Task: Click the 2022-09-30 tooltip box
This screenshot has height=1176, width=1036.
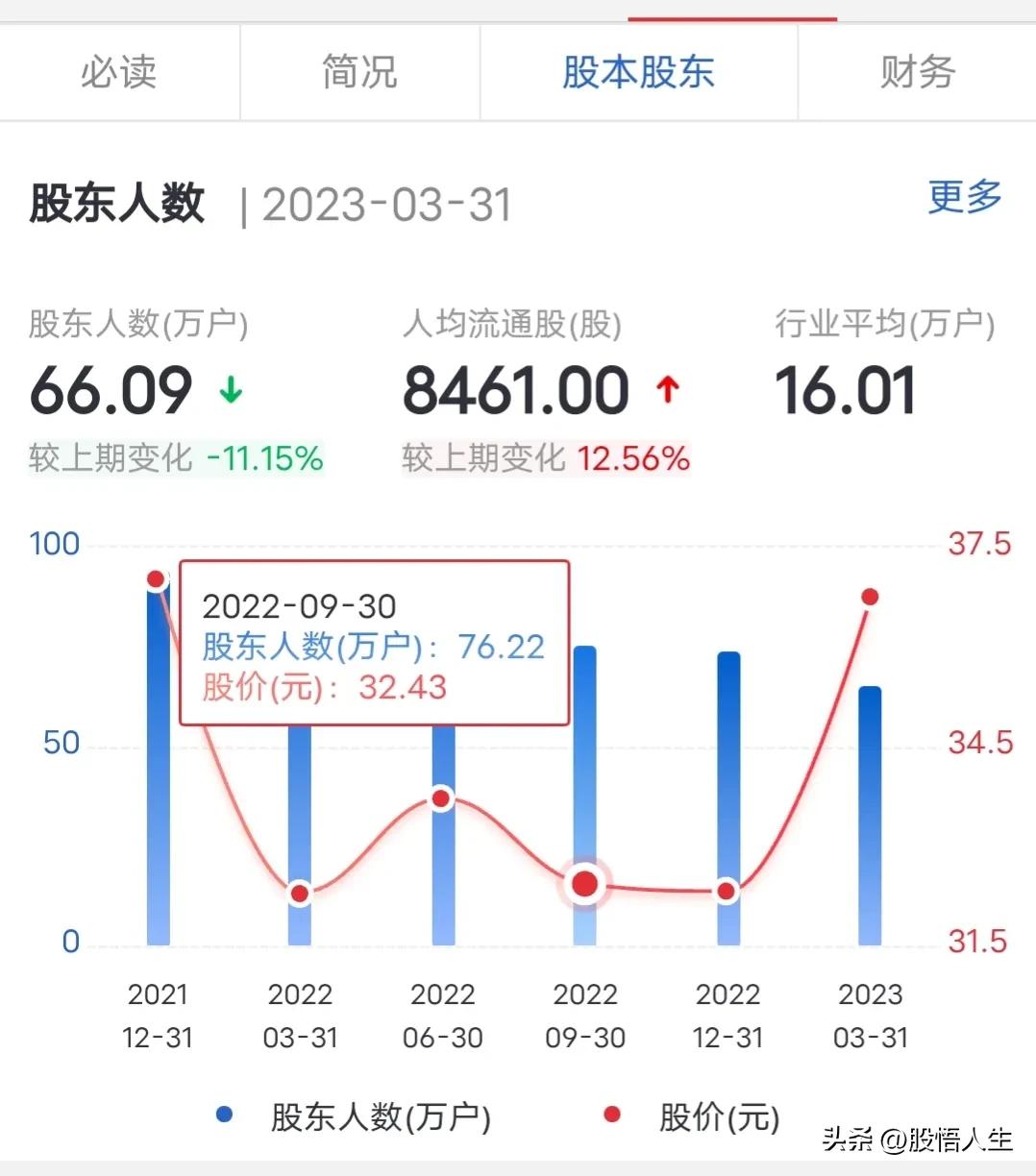Action: click(374, 644)
